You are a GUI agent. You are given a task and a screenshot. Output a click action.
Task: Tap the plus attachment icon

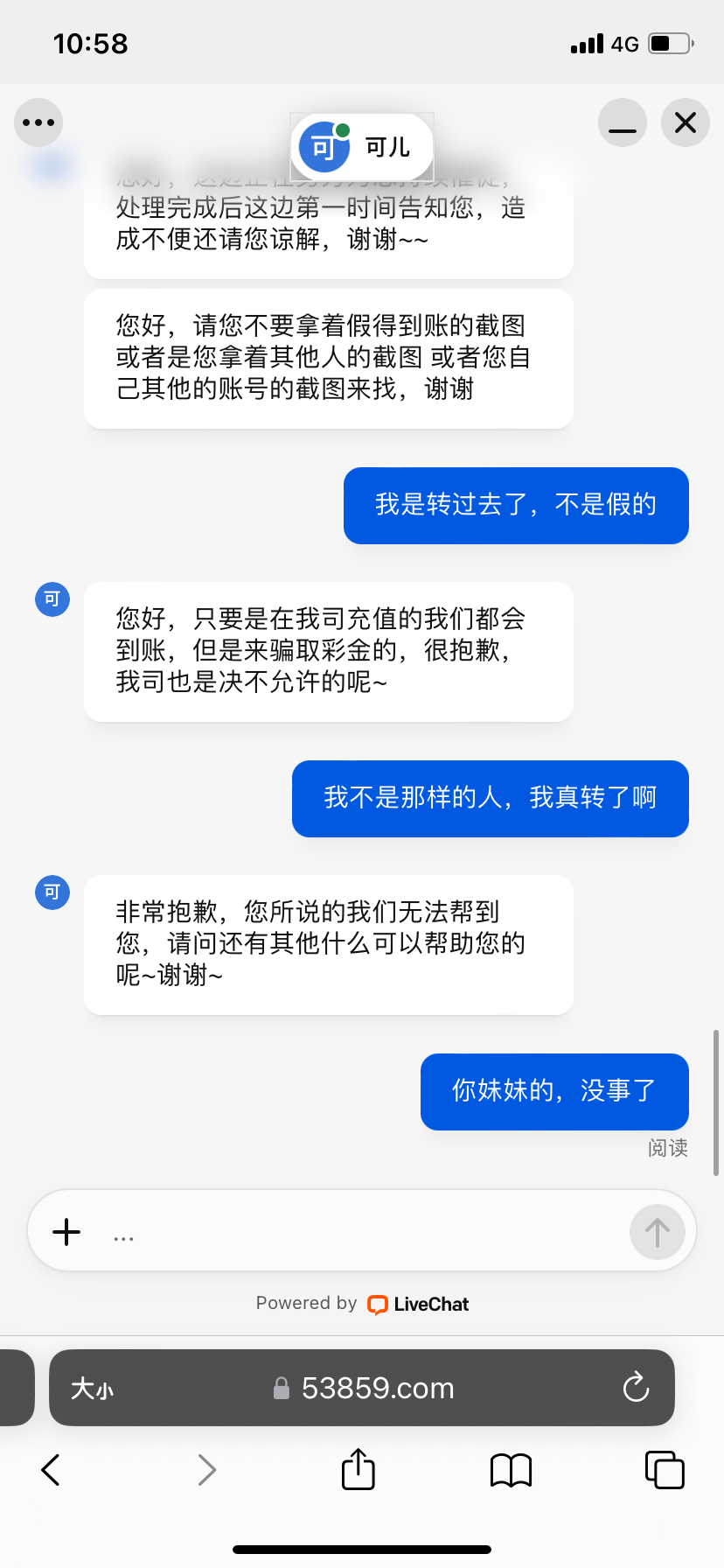[x=66, y=1232]
